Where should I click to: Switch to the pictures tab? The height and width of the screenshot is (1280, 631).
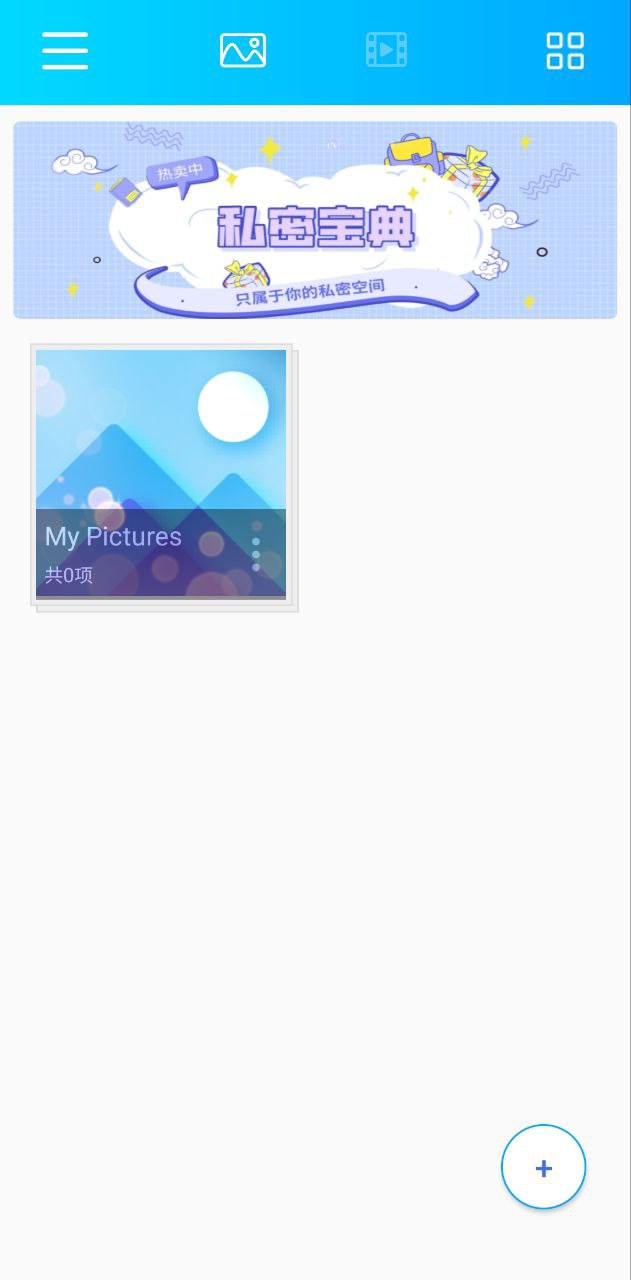tap(243, 50)
